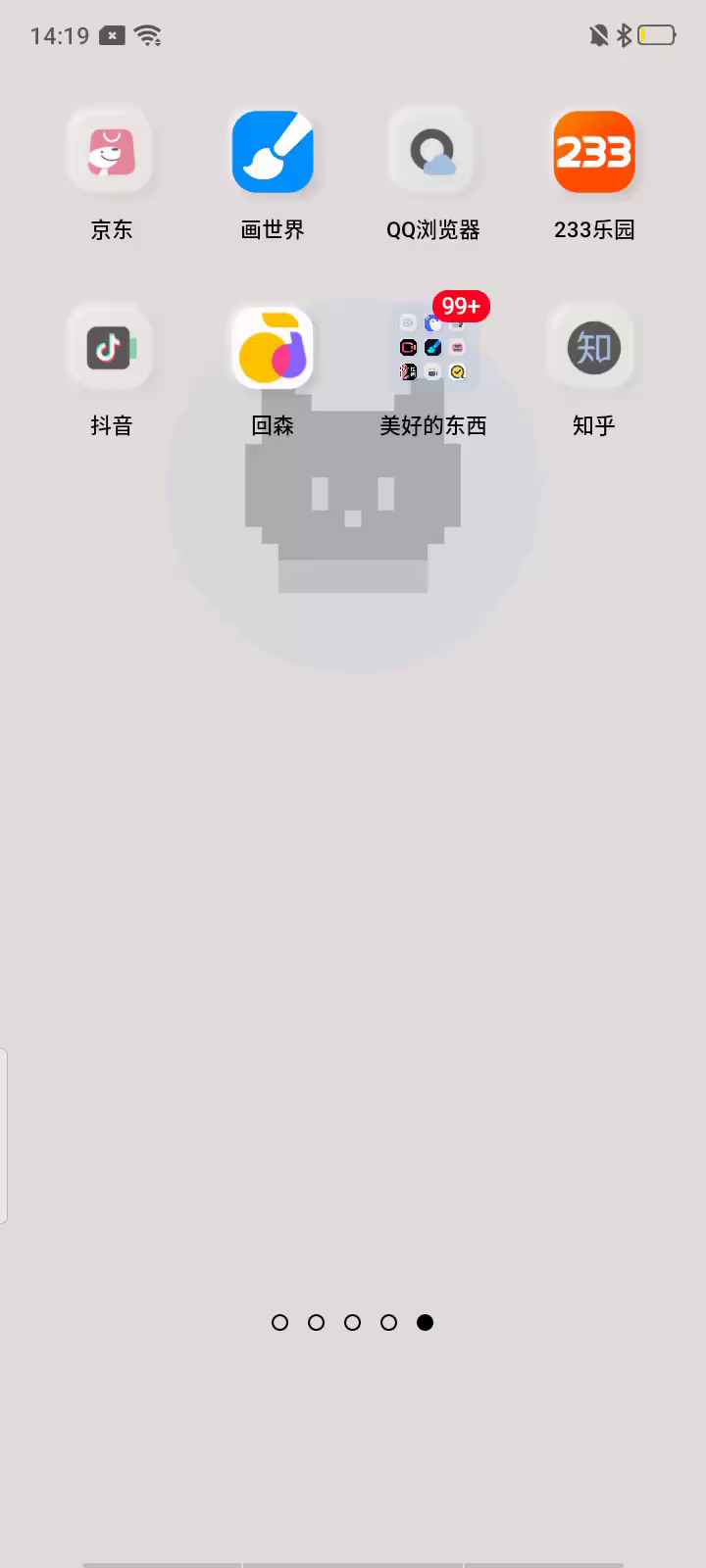Open the 美好的东西 folder
Viewport: 706px width, 1568px height.
(x=432, y=348)
